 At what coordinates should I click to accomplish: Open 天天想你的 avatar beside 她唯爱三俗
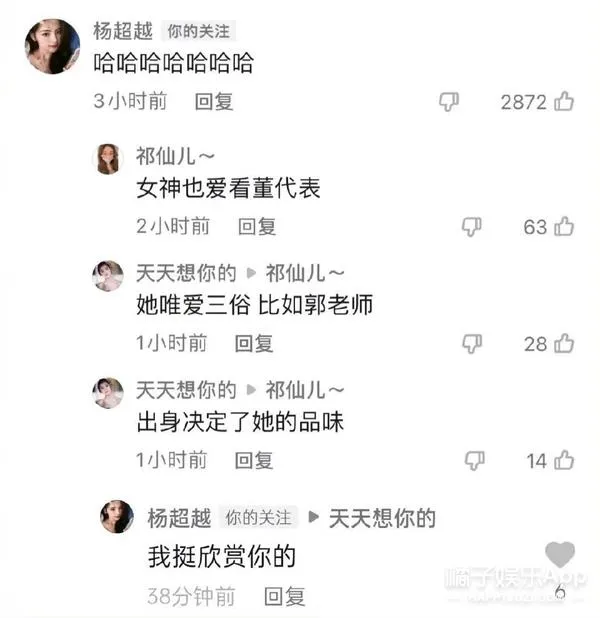coord(108,276)
